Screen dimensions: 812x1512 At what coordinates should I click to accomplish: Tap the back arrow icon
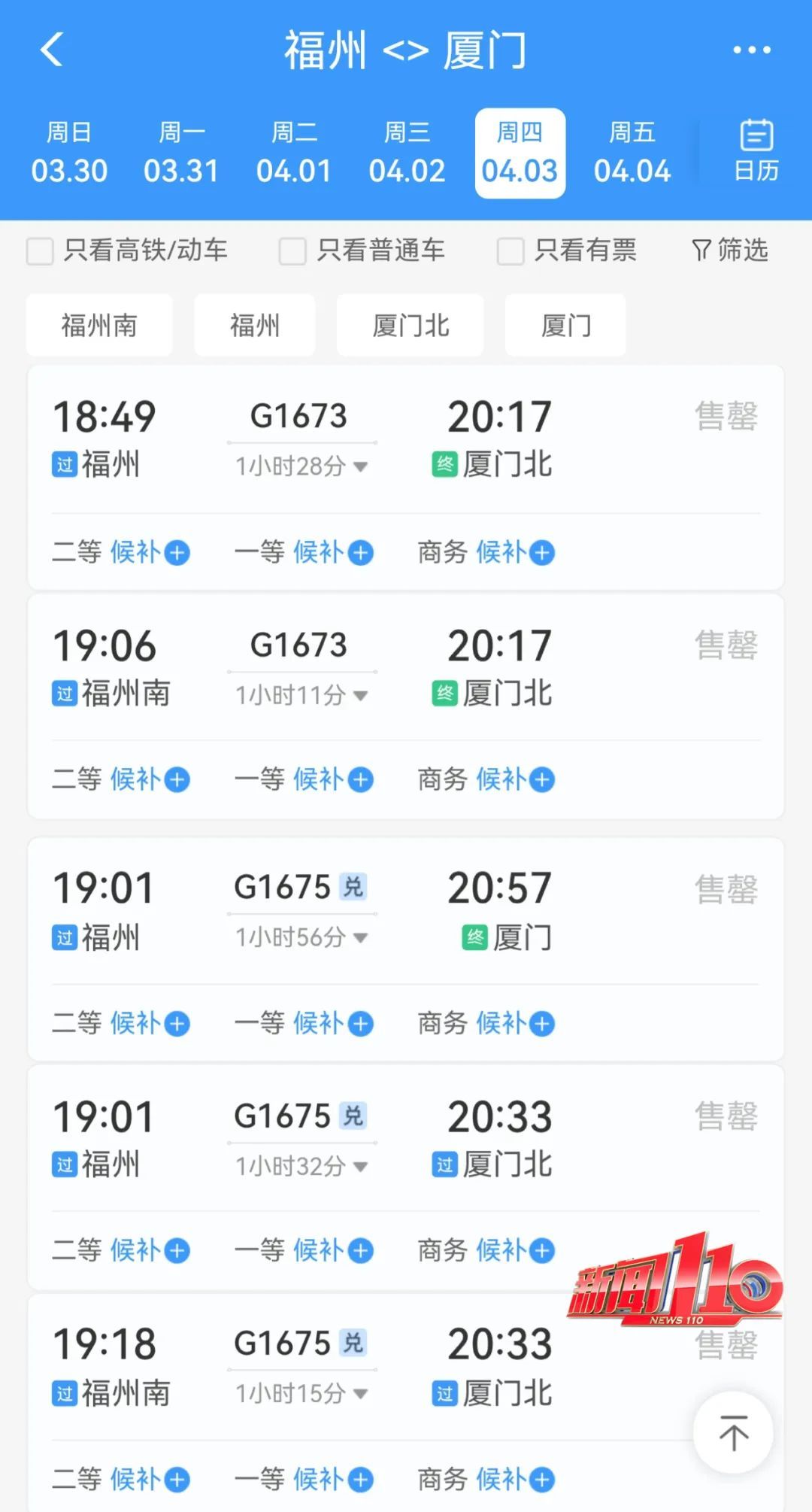[51, 51]
